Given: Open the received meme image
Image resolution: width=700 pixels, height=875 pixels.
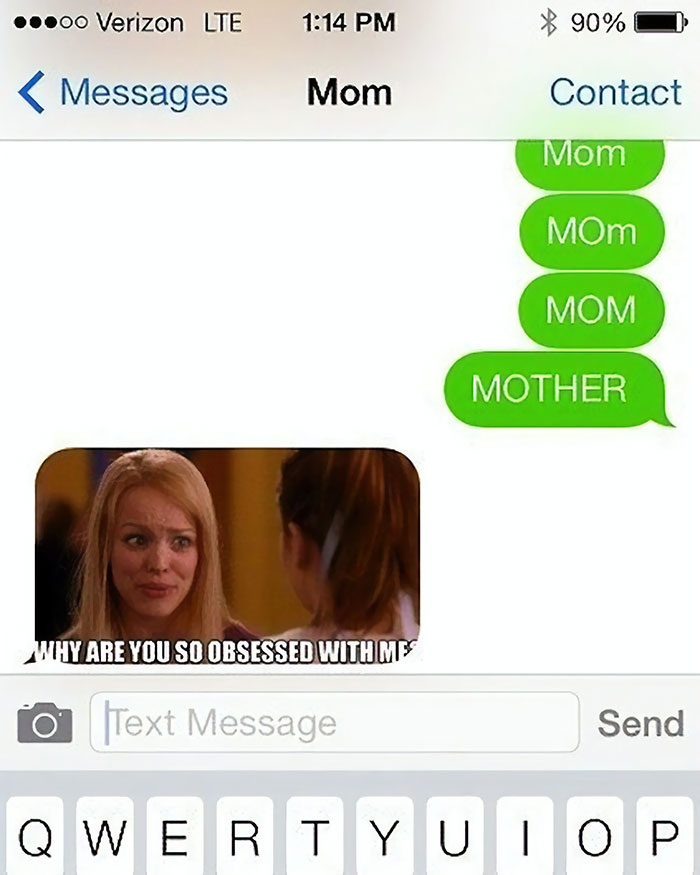Looking at the screenshot, I should tap(227, 556).
